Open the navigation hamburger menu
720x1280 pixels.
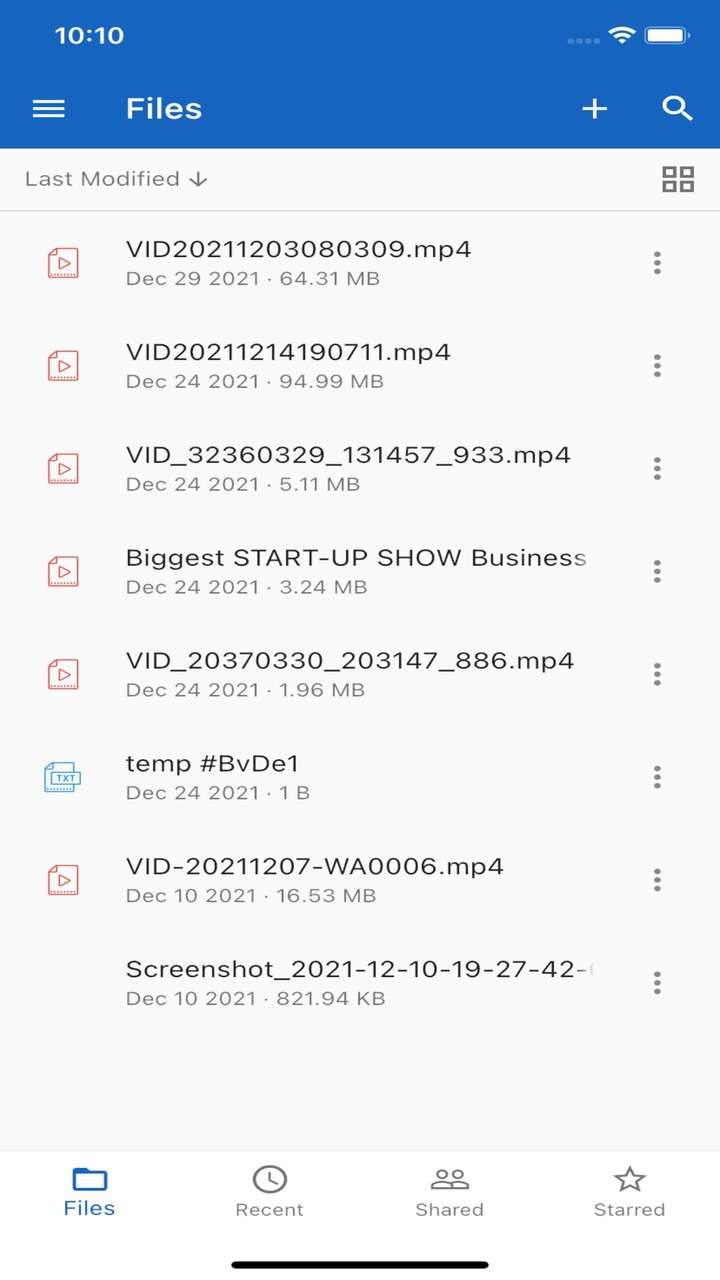pos(47,109)
